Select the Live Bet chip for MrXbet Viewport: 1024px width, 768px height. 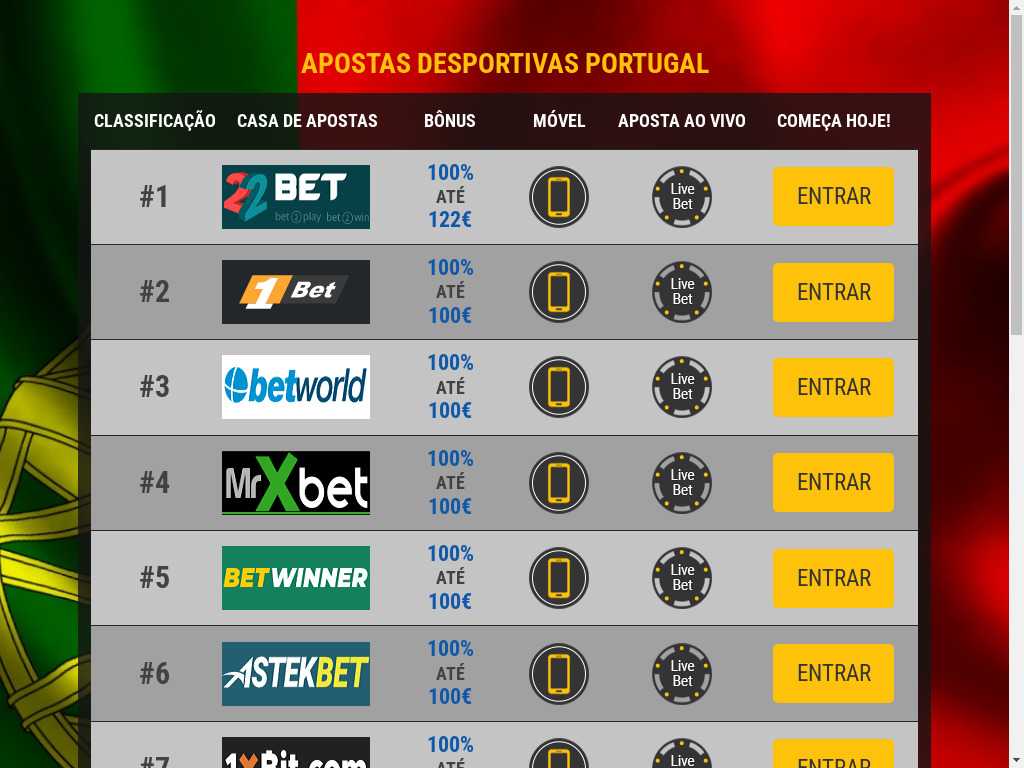click(682, 483)
